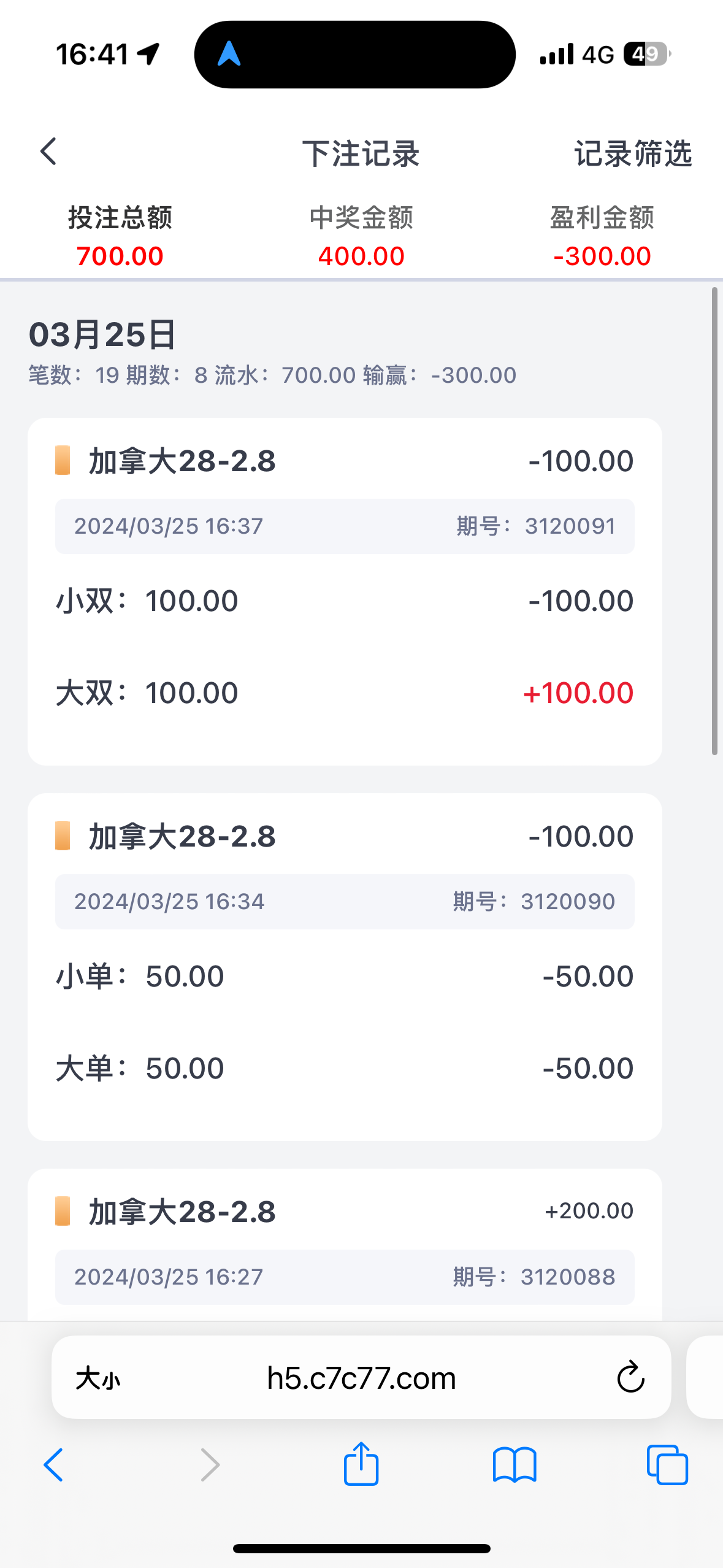Screen dimensions: 723x1568
Task: Navigate back using Safari's back arrow
Action: [x=53, y=1466]
